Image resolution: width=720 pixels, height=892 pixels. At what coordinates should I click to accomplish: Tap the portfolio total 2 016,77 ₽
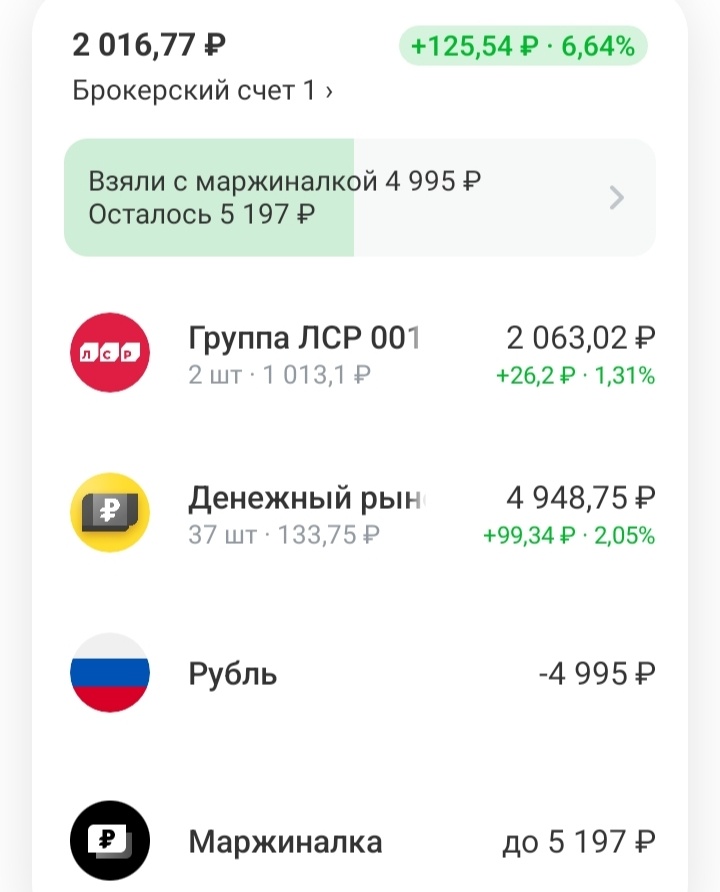[x=150, y=45]
